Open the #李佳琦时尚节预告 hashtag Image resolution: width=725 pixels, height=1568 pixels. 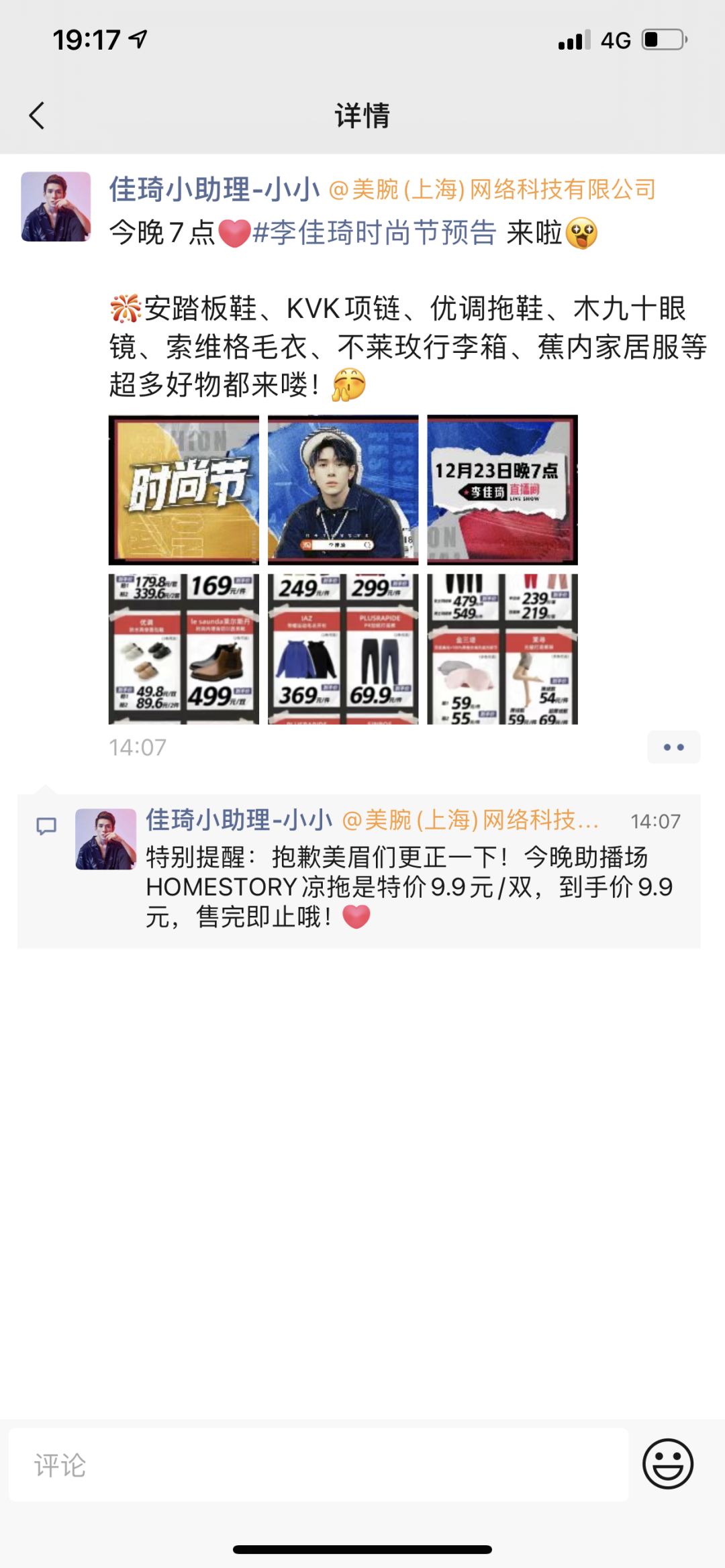[x=375, y=233]
